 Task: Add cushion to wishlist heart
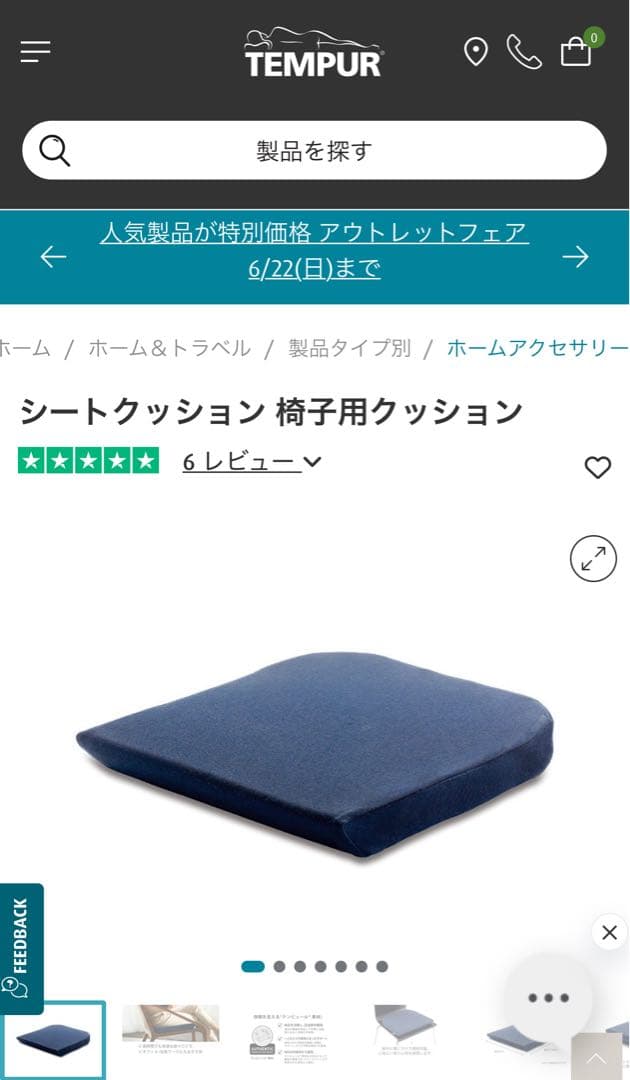pyautogui.click(x=597, y=467)
